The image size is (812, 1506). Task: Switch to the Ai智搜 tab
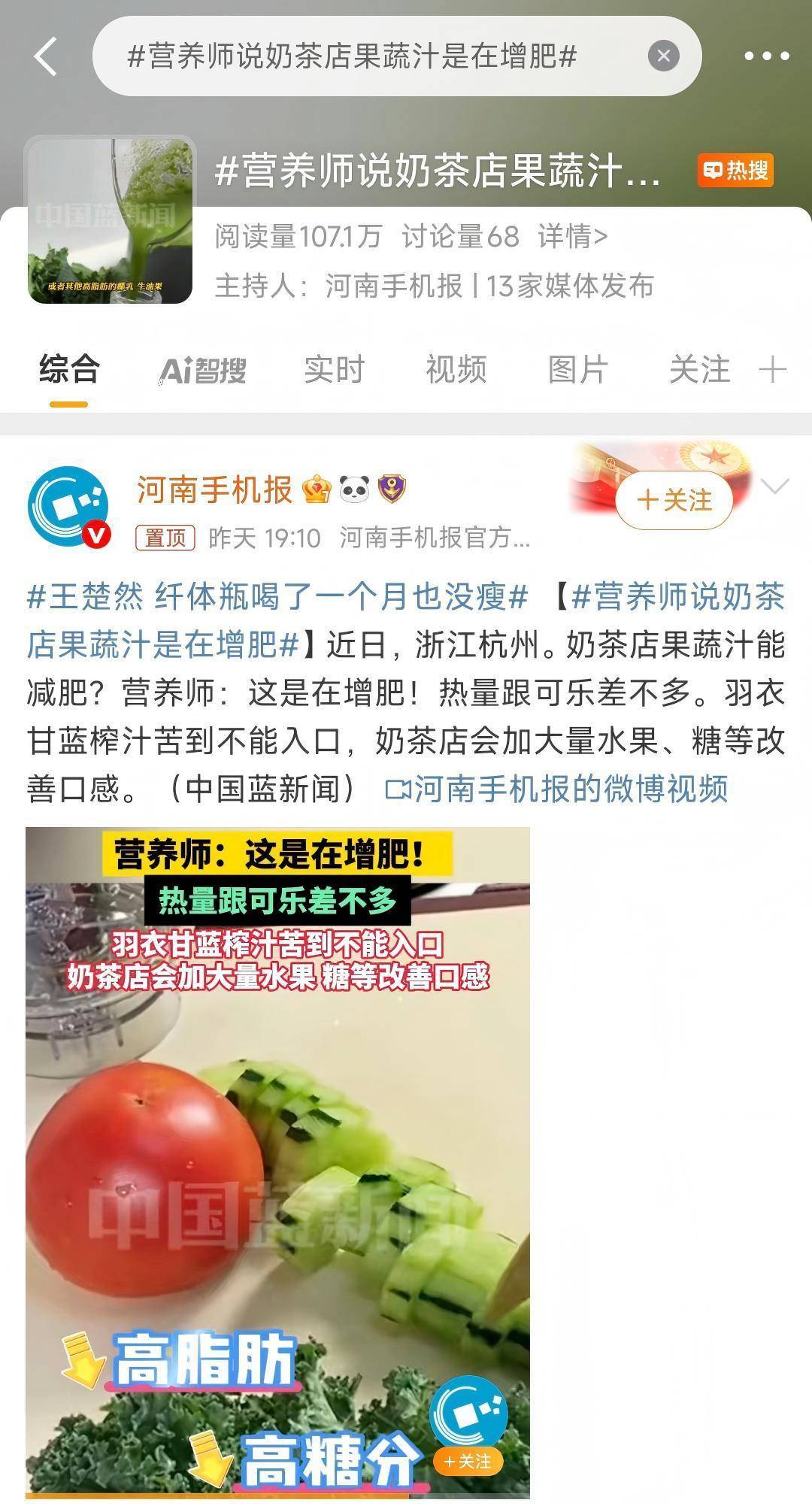tap(203, 370)
